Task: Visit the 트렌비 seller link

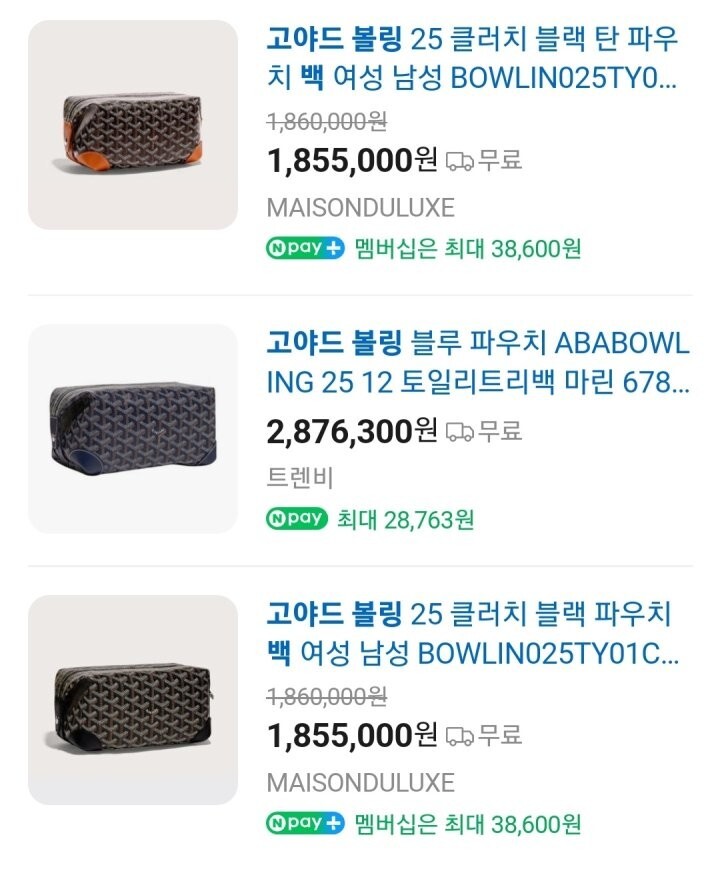Action: (299, 478)
